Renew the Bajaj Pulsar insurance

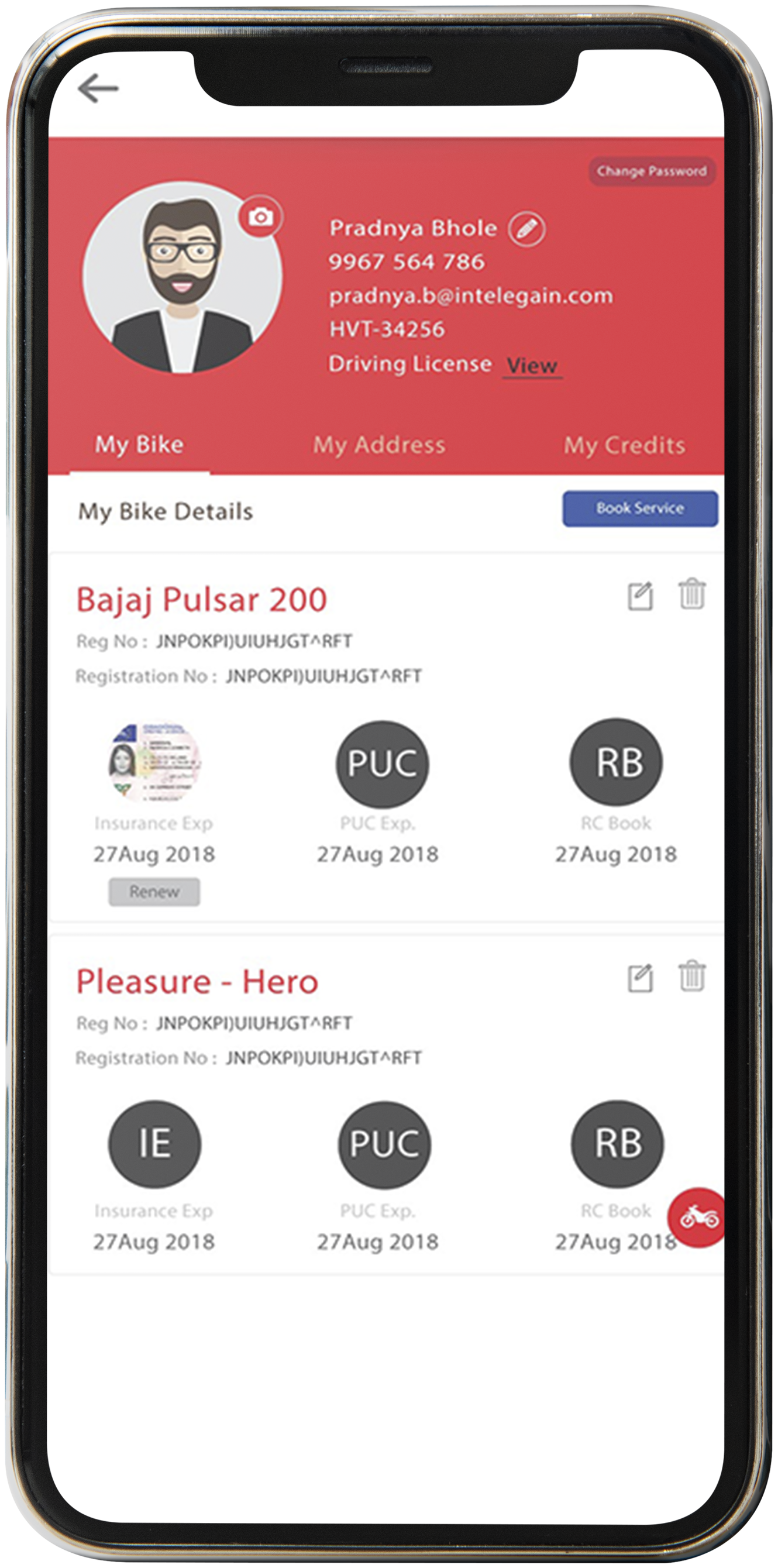click(x=154, y=892)
